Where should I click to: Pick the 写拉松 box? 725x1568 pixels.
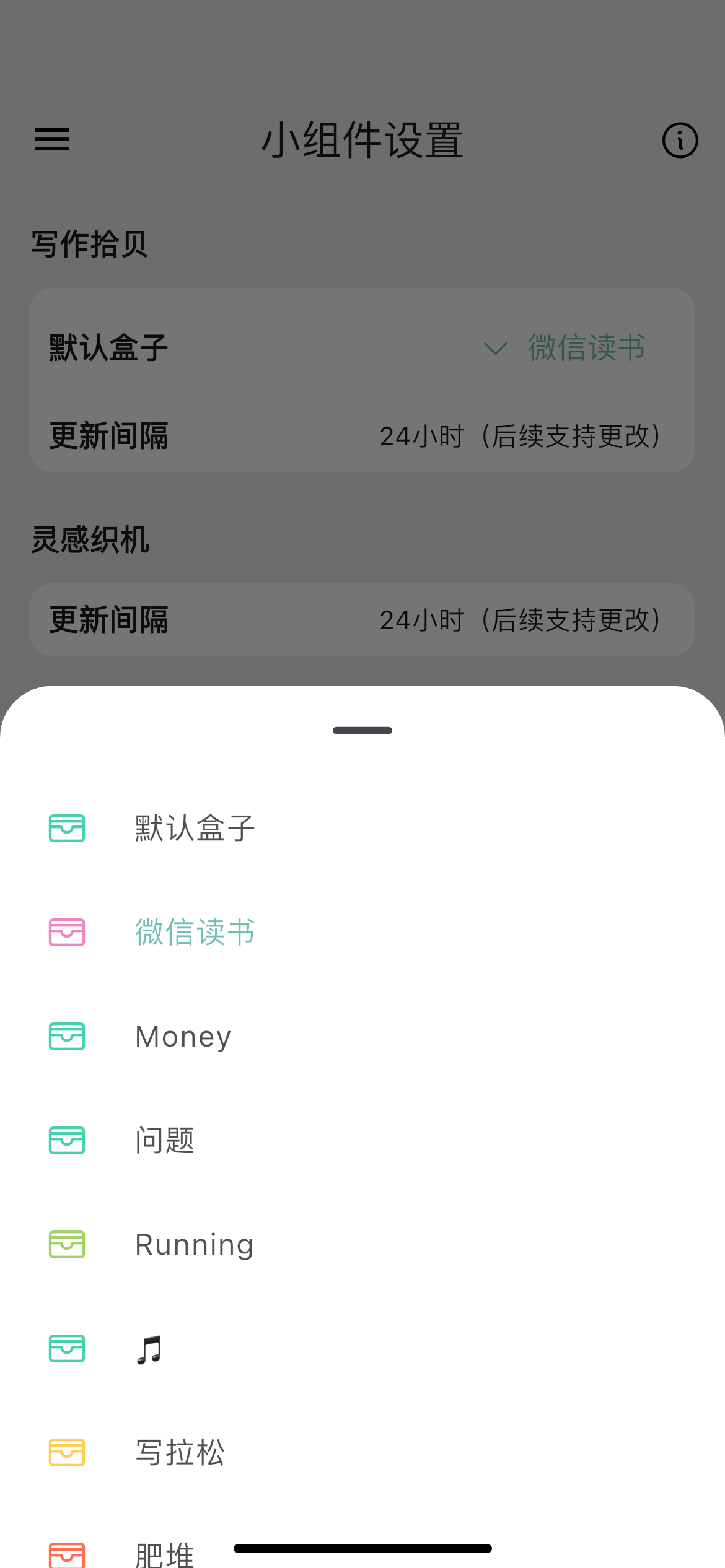click(362, 1453)
